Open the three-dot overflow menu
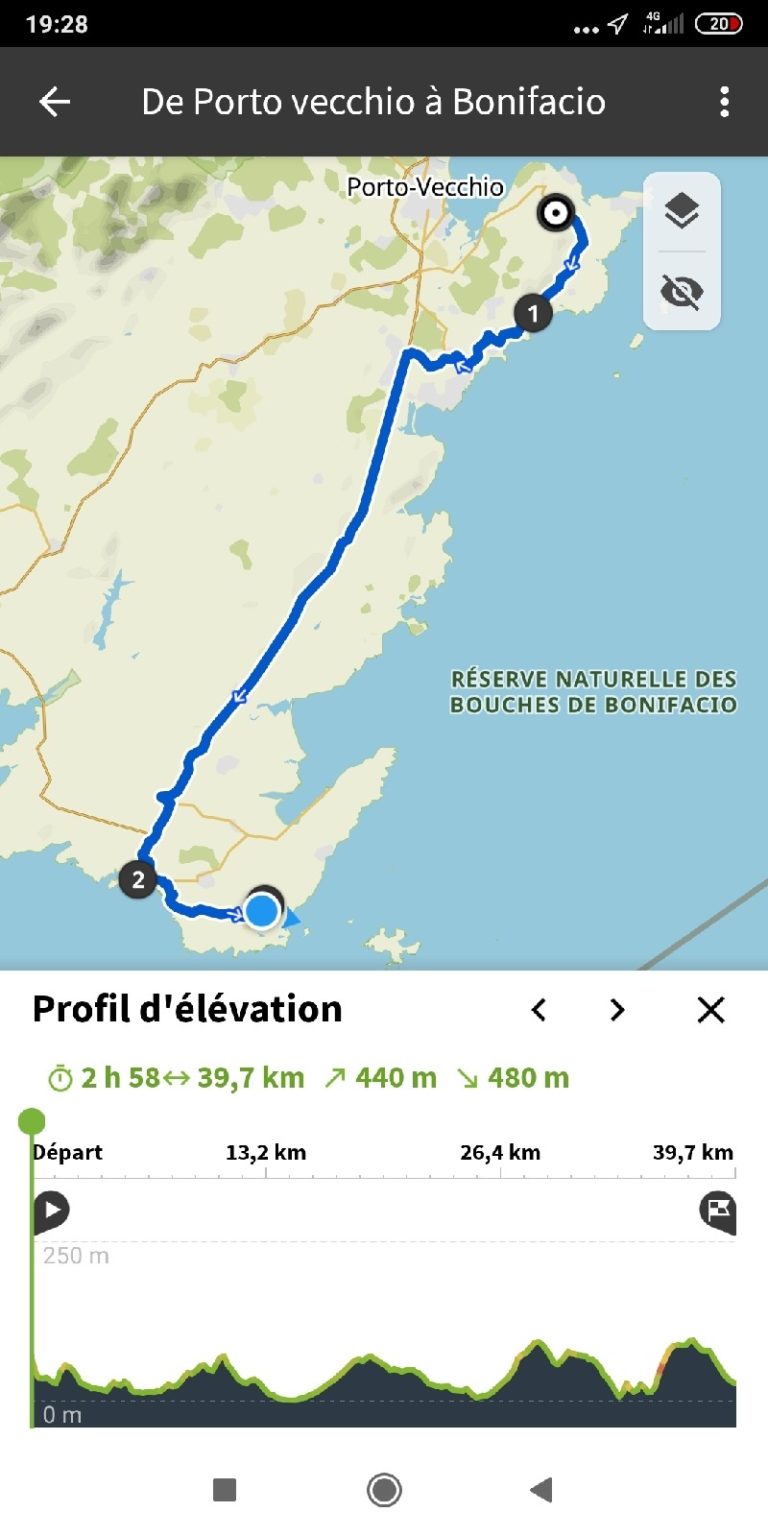This screenshot has height=1536, width=768. tap(724, 102)
